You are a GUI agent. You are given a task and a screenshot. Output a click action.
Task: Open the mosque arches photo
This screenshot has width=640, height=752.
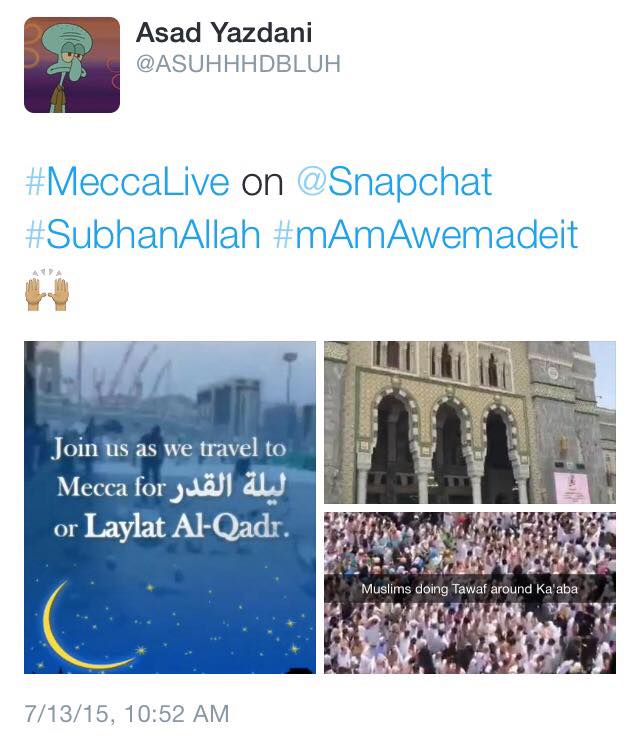pyautogui.click(x=469, y=422)
